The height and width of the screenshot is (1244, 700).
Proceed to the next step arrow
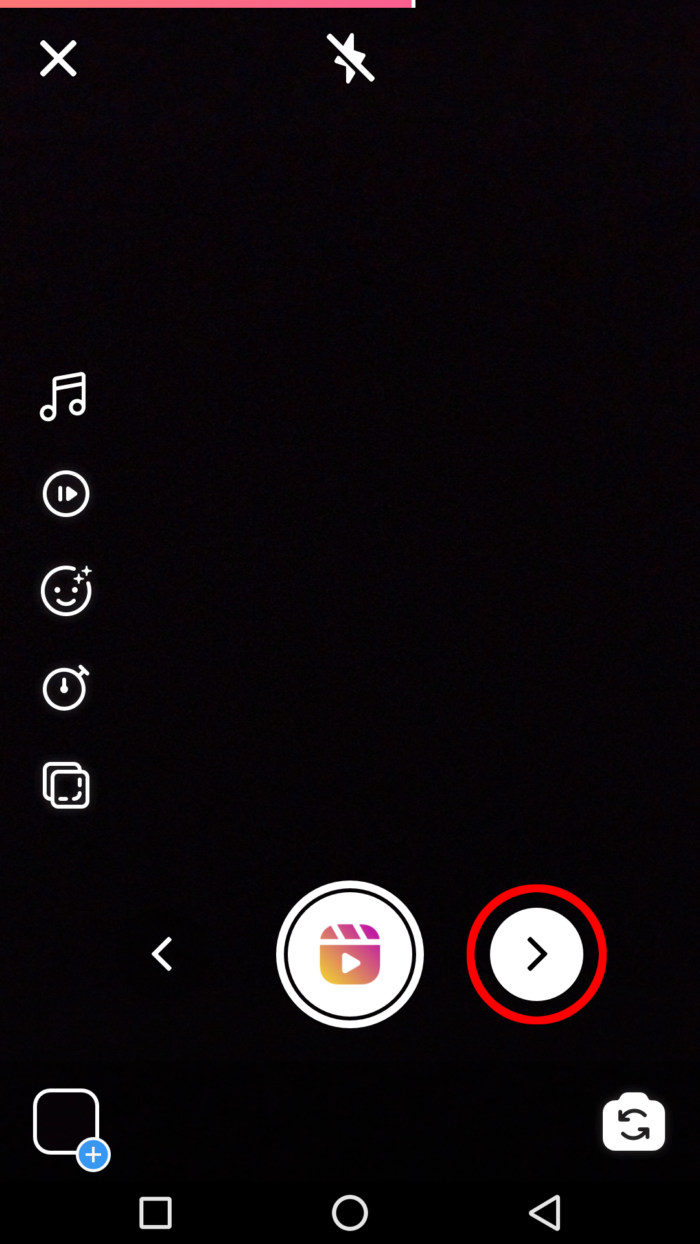(x=537, y=954)
